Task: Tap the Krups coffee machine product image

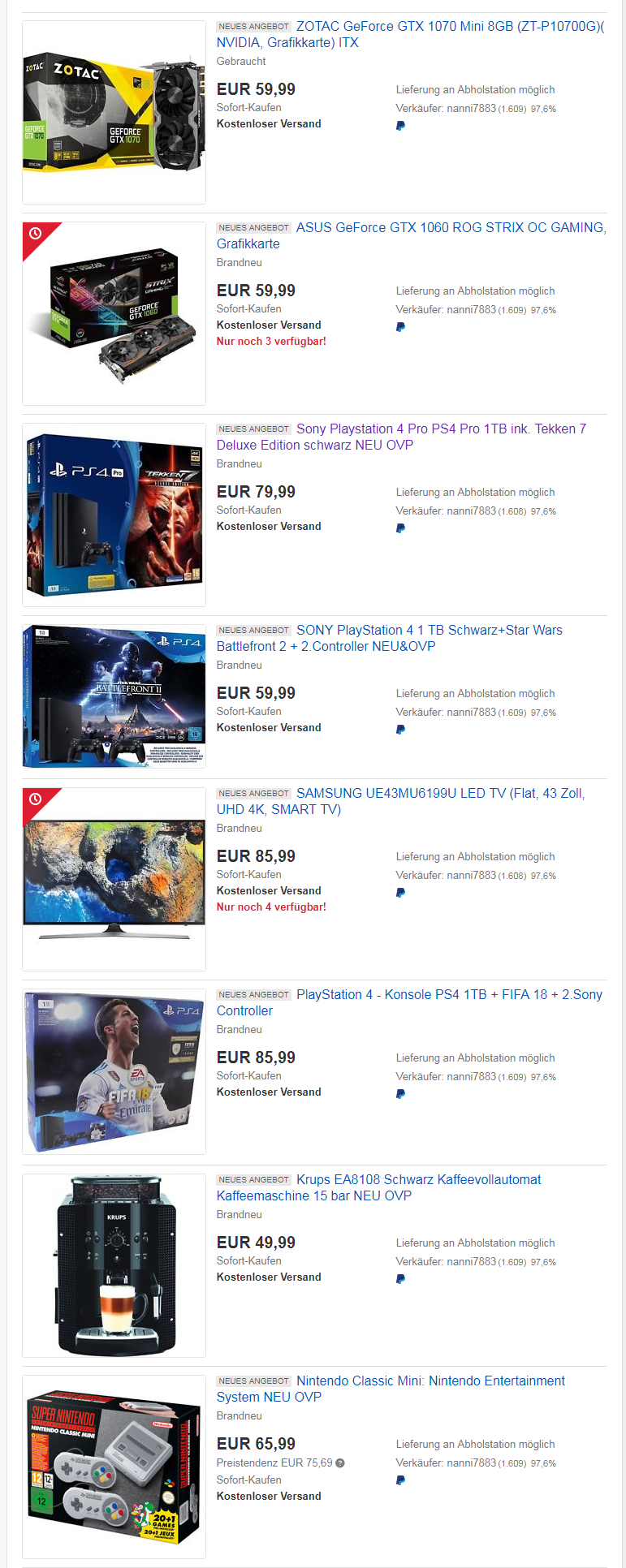Action: coord(114,1266)
